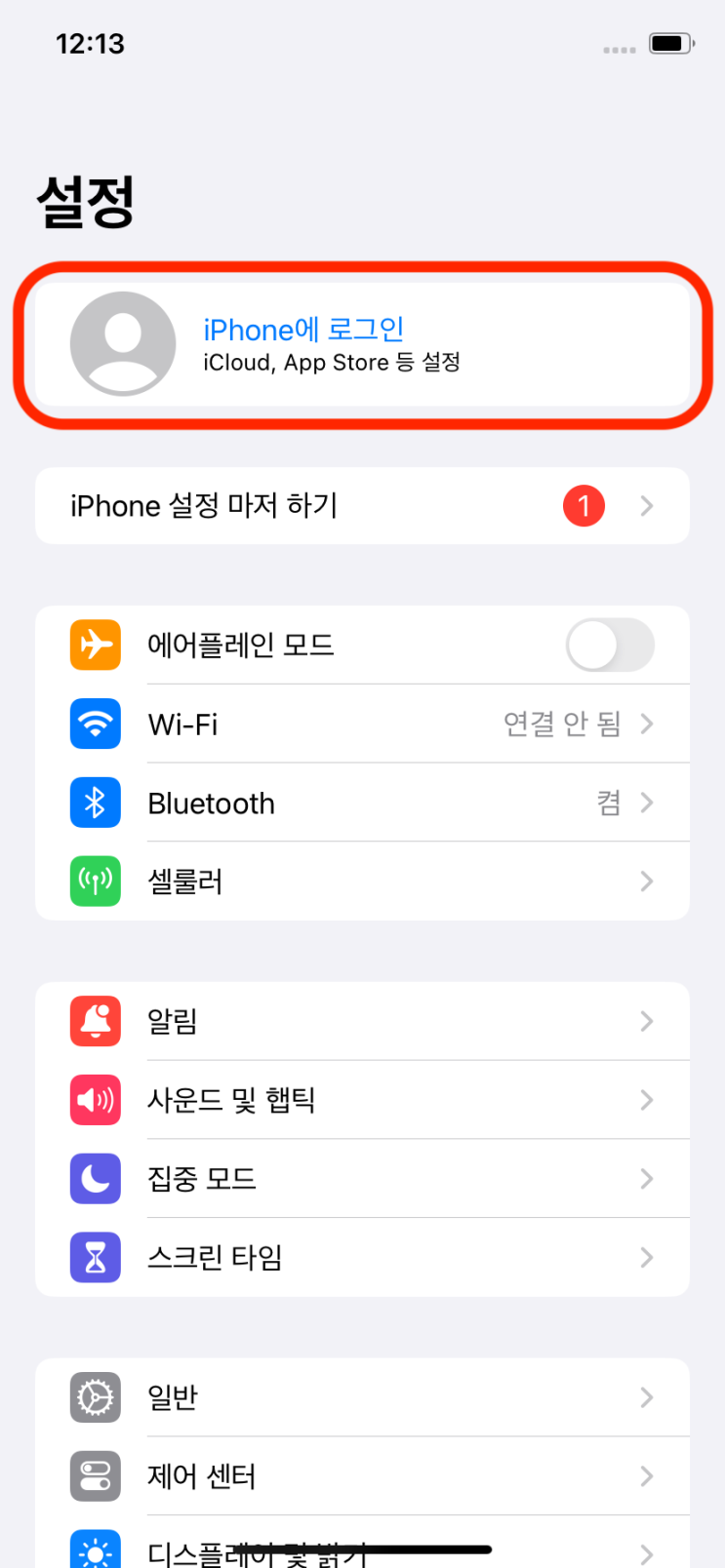This screenshot has height=1568, width=725.
Task: Tap the Wi-Fi icon
Action: tap(96, 724)
